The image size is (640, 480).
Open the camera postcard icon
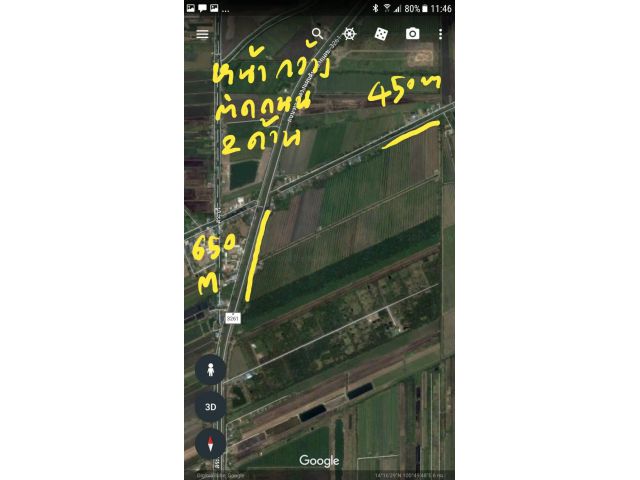tap(412, 33)
